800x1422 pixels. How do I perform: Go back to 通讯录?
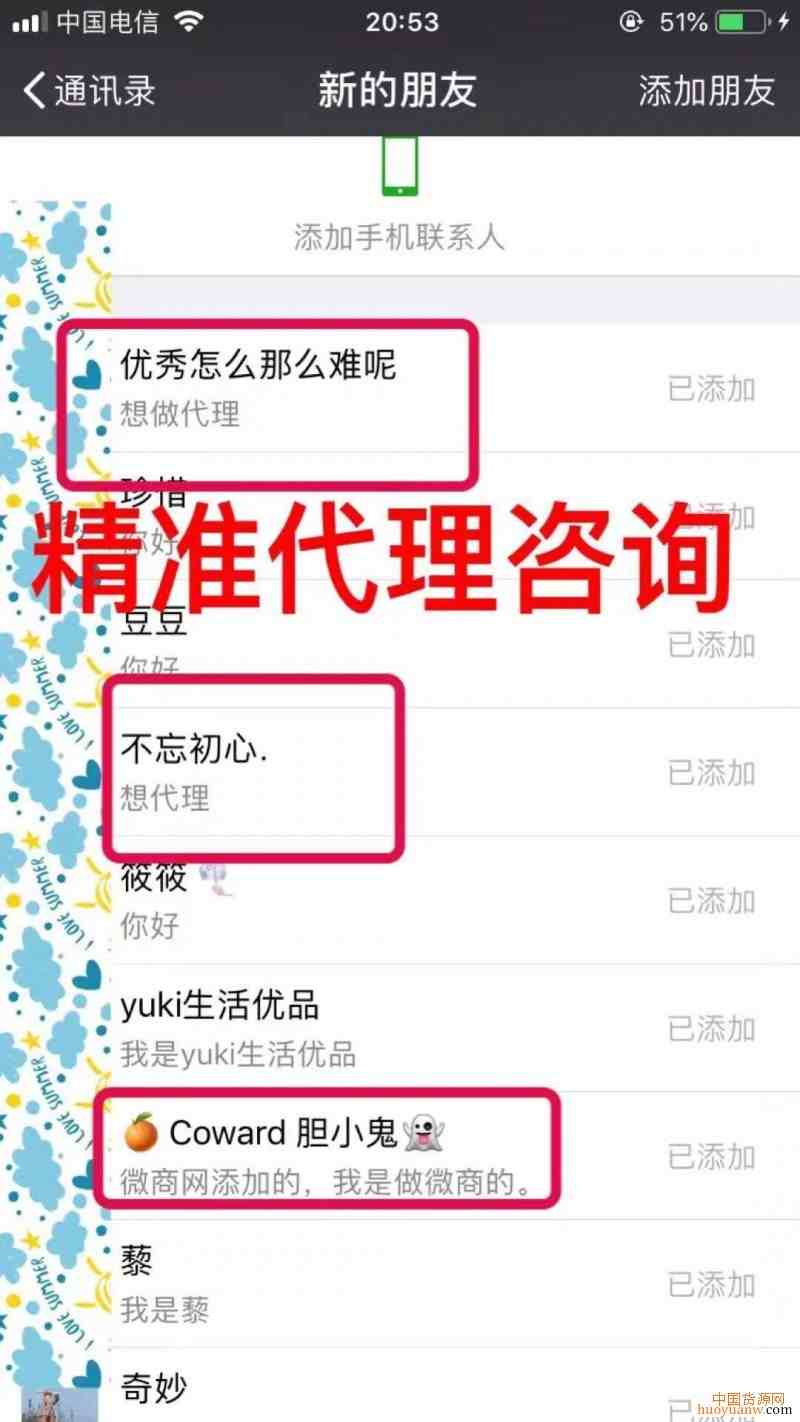click(90, 91)
